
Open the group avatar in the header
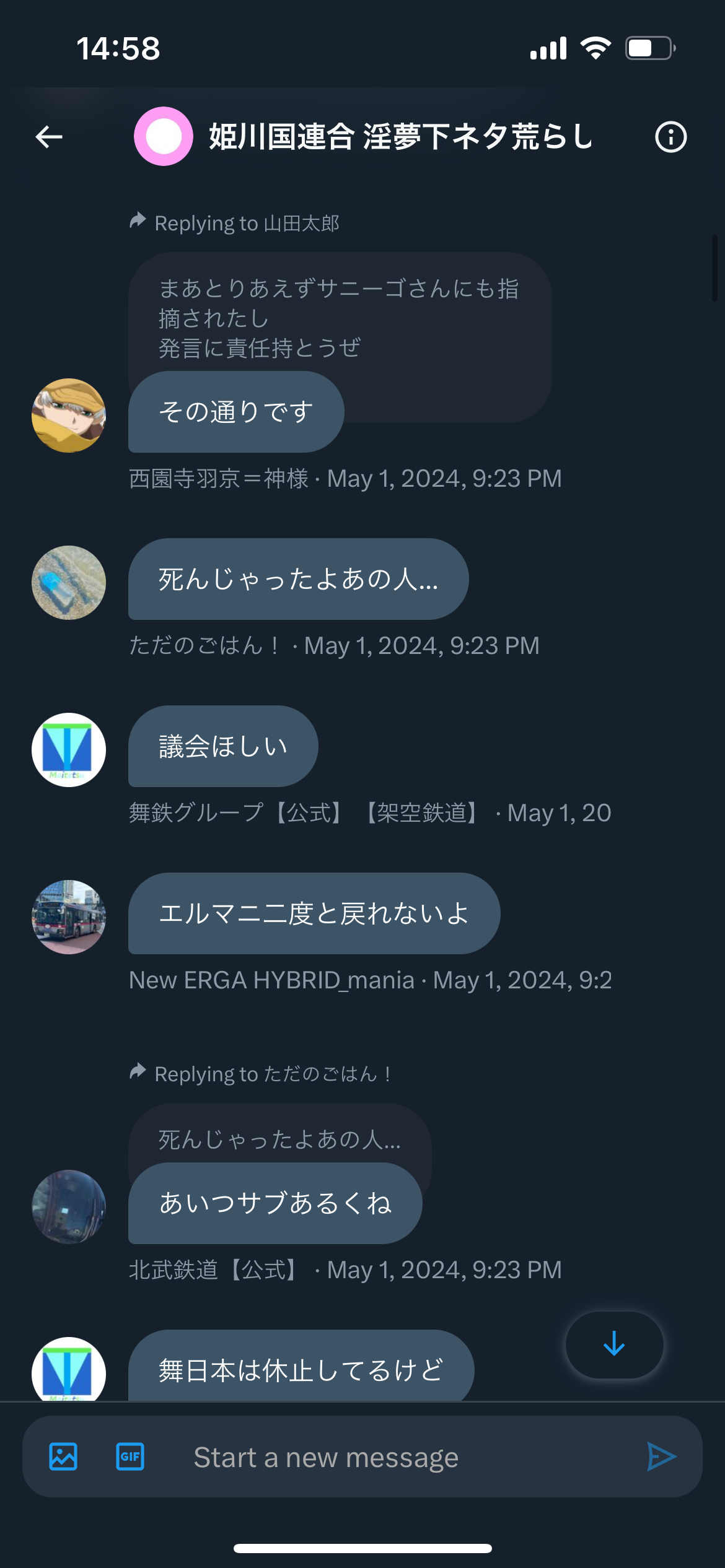coord(164,136)
